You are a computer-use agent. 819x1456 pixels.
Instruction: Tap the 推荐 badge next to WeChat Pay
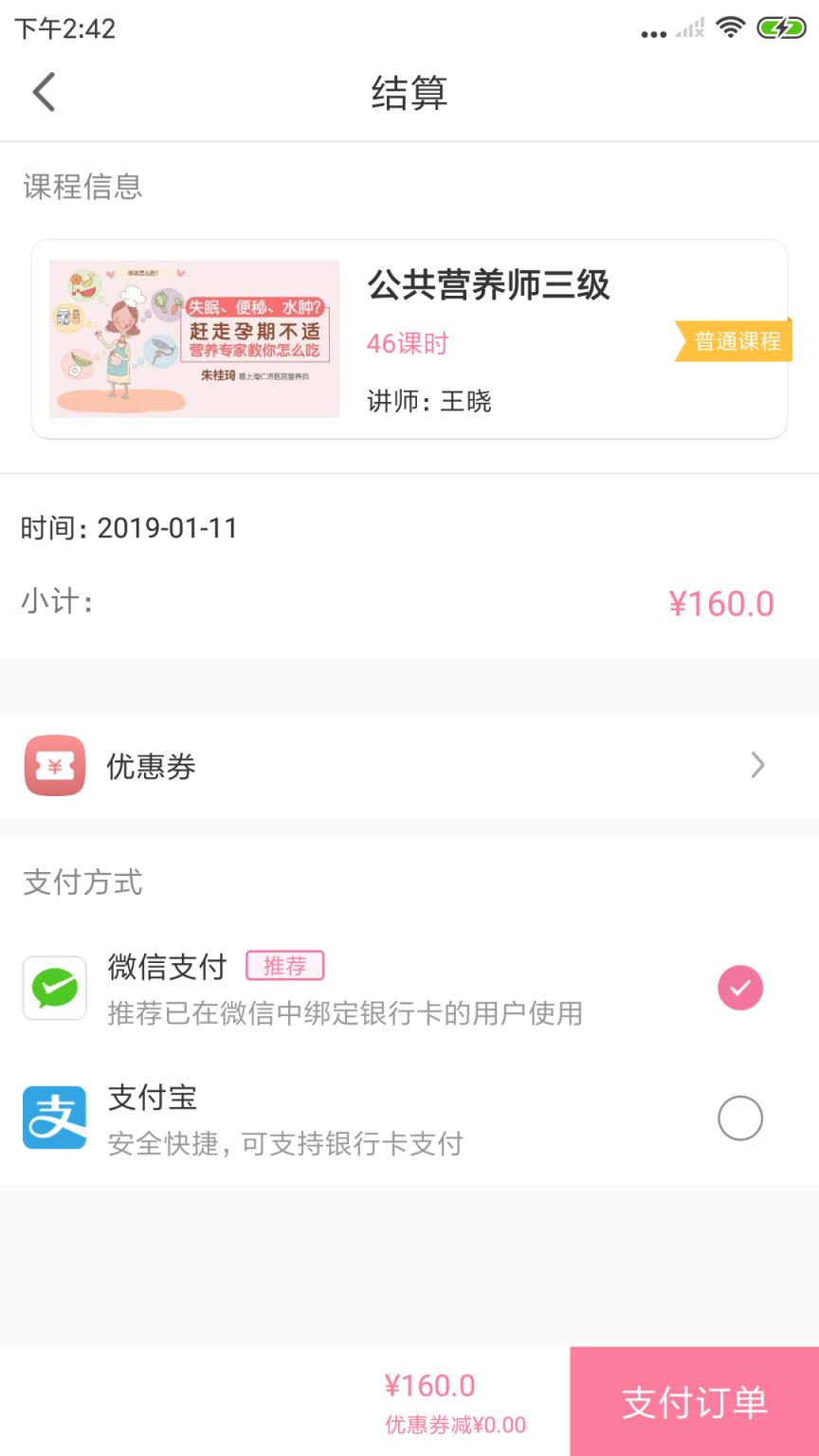(x=285, y=965)
